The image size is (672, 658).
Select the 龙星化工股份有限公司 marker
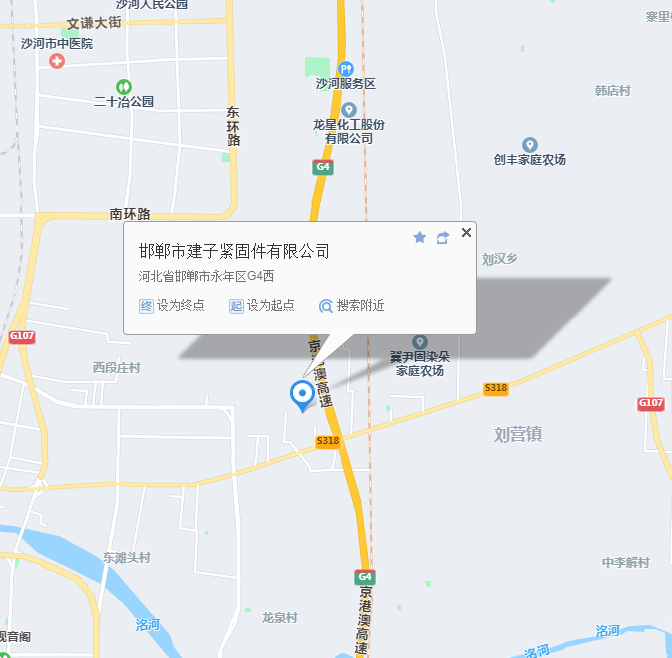pos(348,110)
